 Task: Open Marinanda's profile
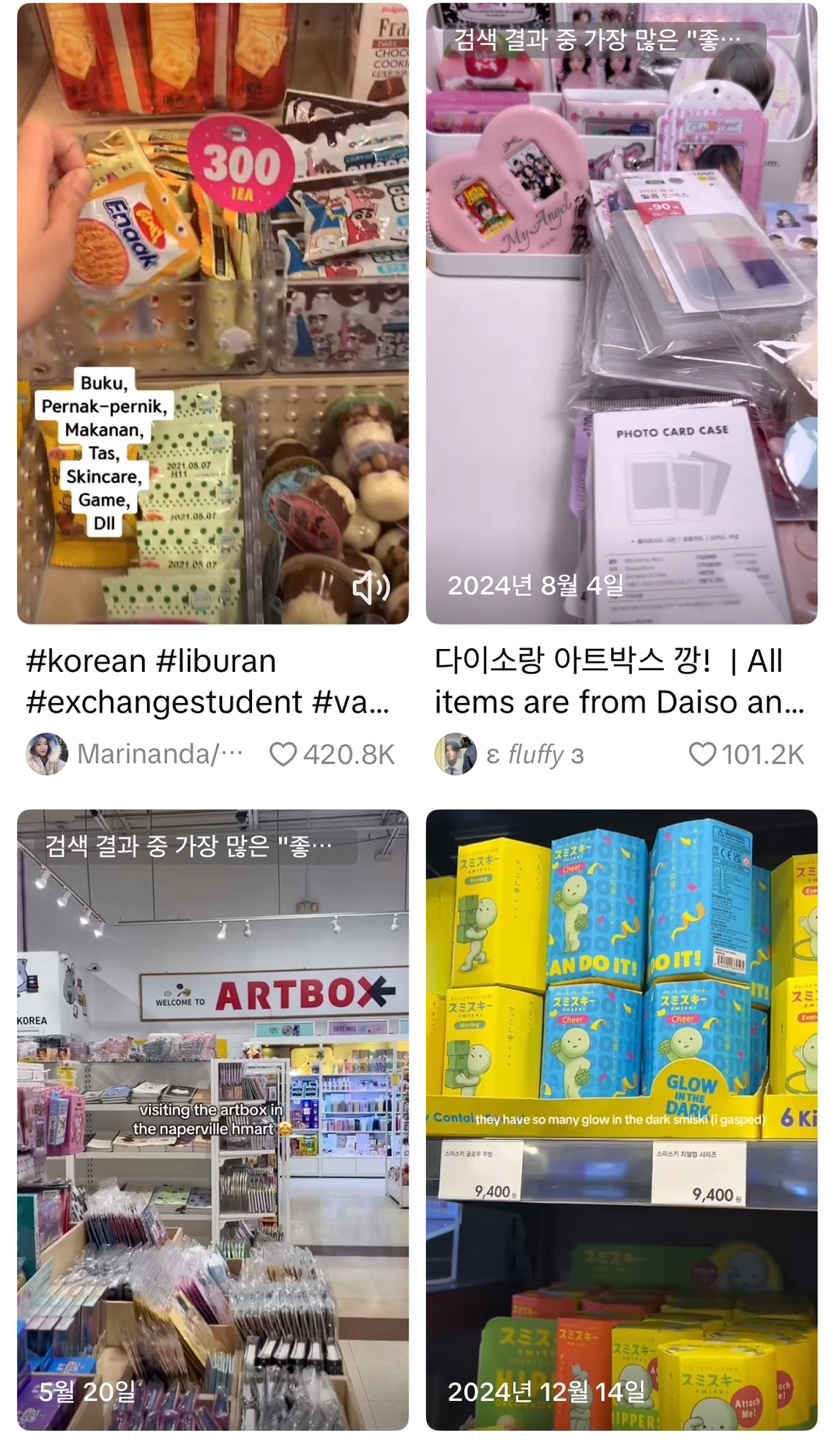pyautogui.click(x=46, y=754)
